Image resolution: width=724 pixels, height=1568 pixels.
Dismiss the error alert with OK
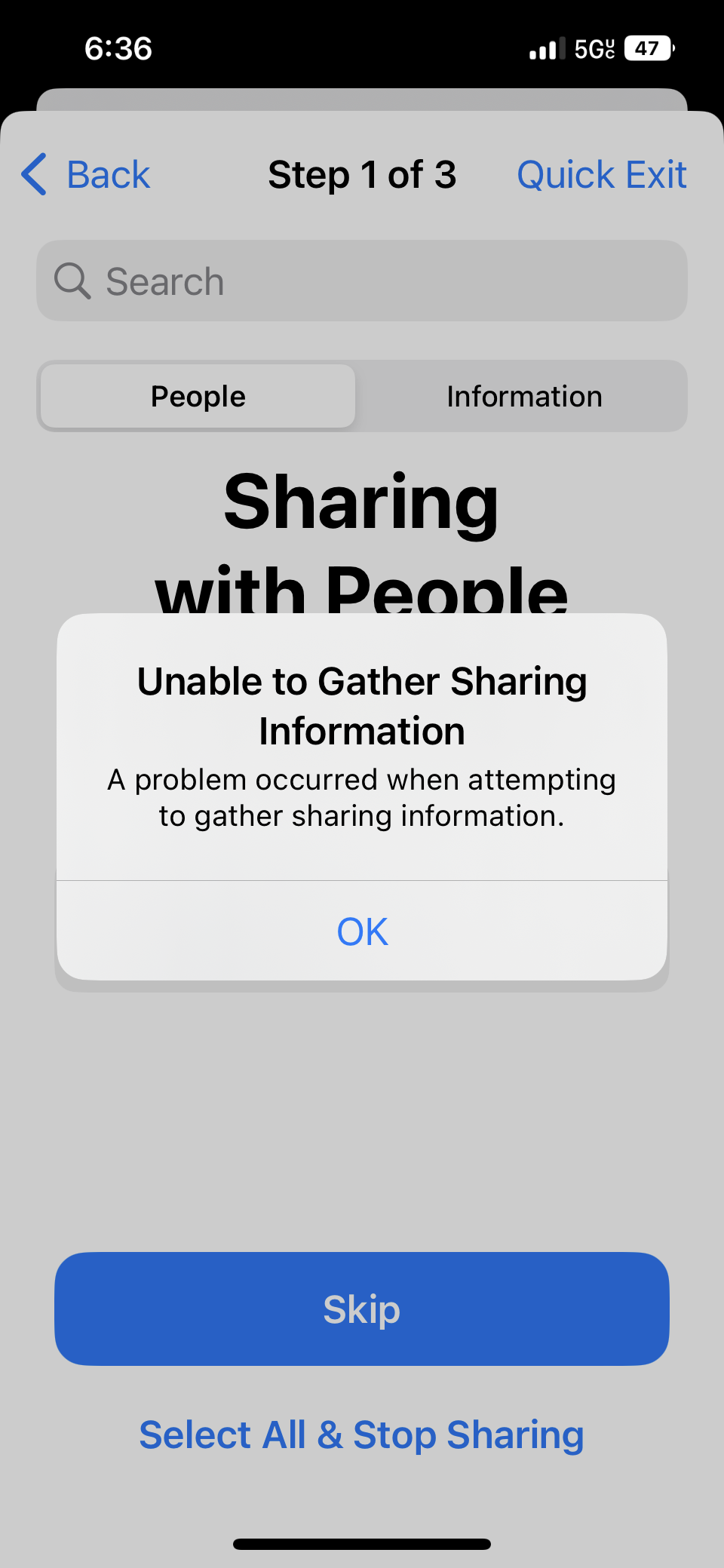[362, 931]
